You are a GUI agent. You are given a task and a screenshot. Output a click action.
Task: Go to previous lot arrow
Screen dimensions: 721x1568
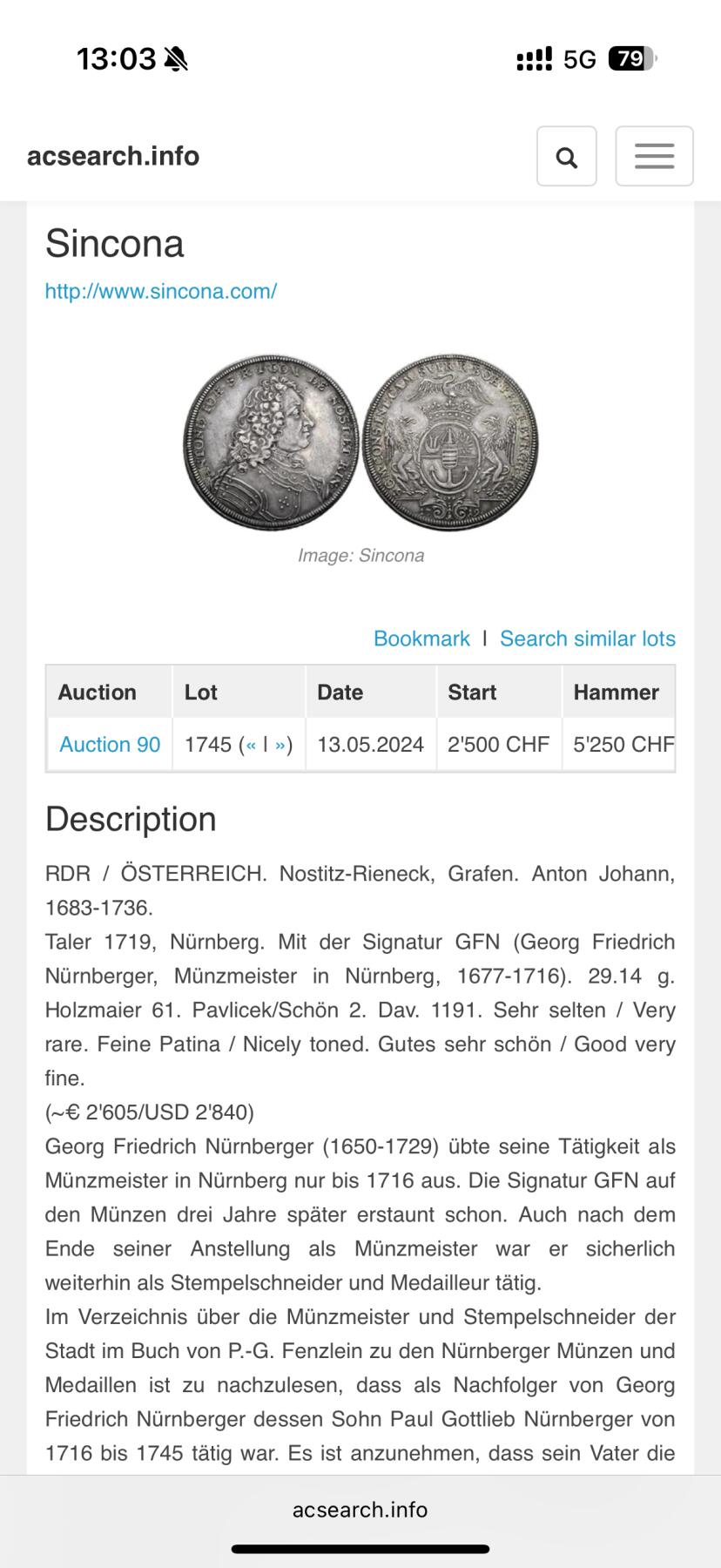(251, 745)
